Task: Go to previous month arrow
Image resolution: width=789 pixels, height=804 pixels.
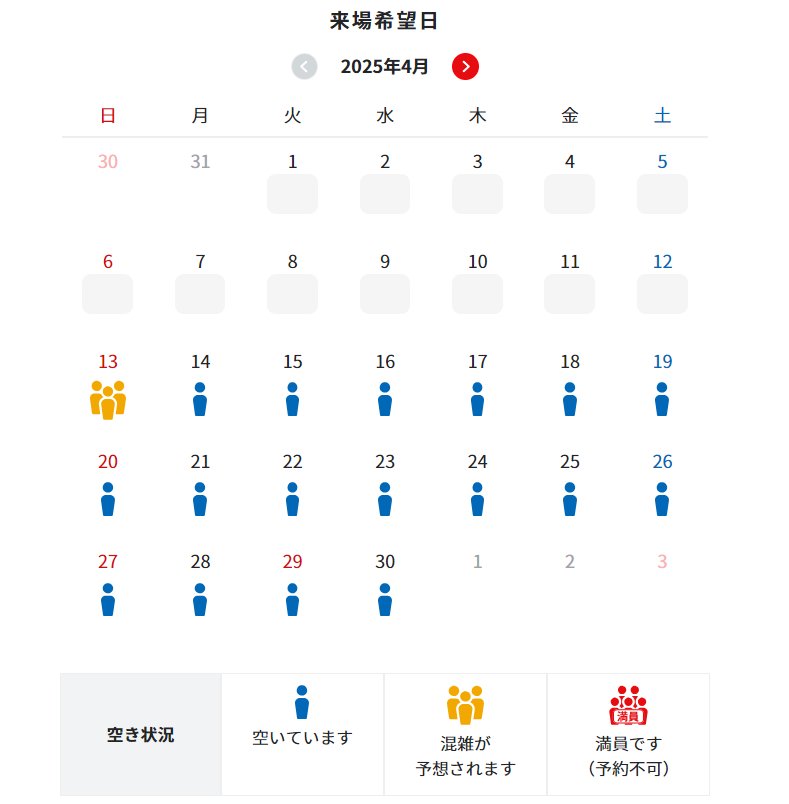Action: 305,67
